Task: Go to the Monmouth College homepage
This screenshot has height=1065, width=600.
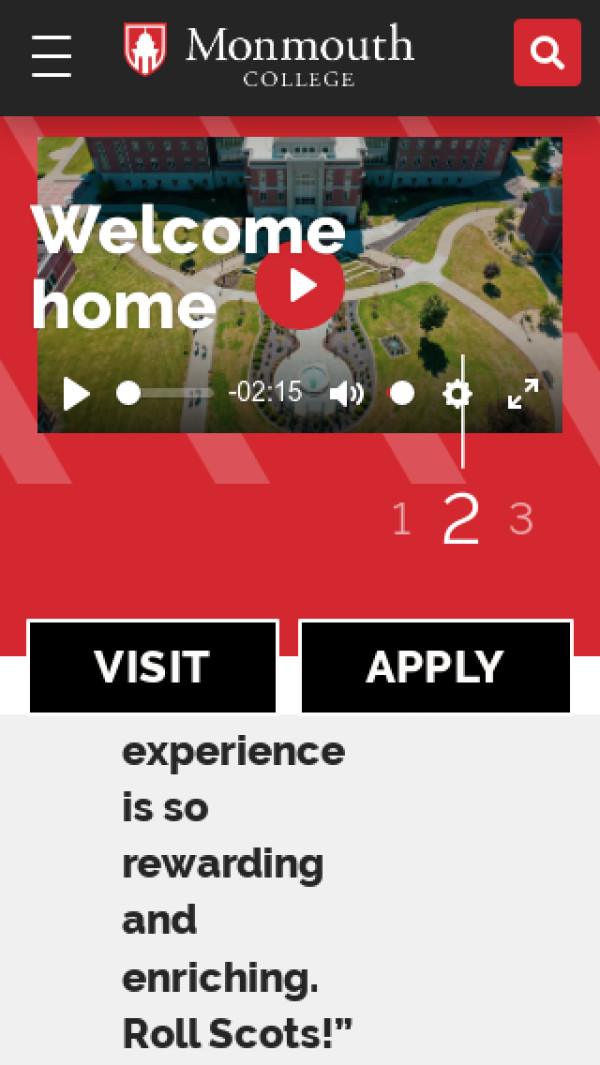Action: tap(270, 52)
